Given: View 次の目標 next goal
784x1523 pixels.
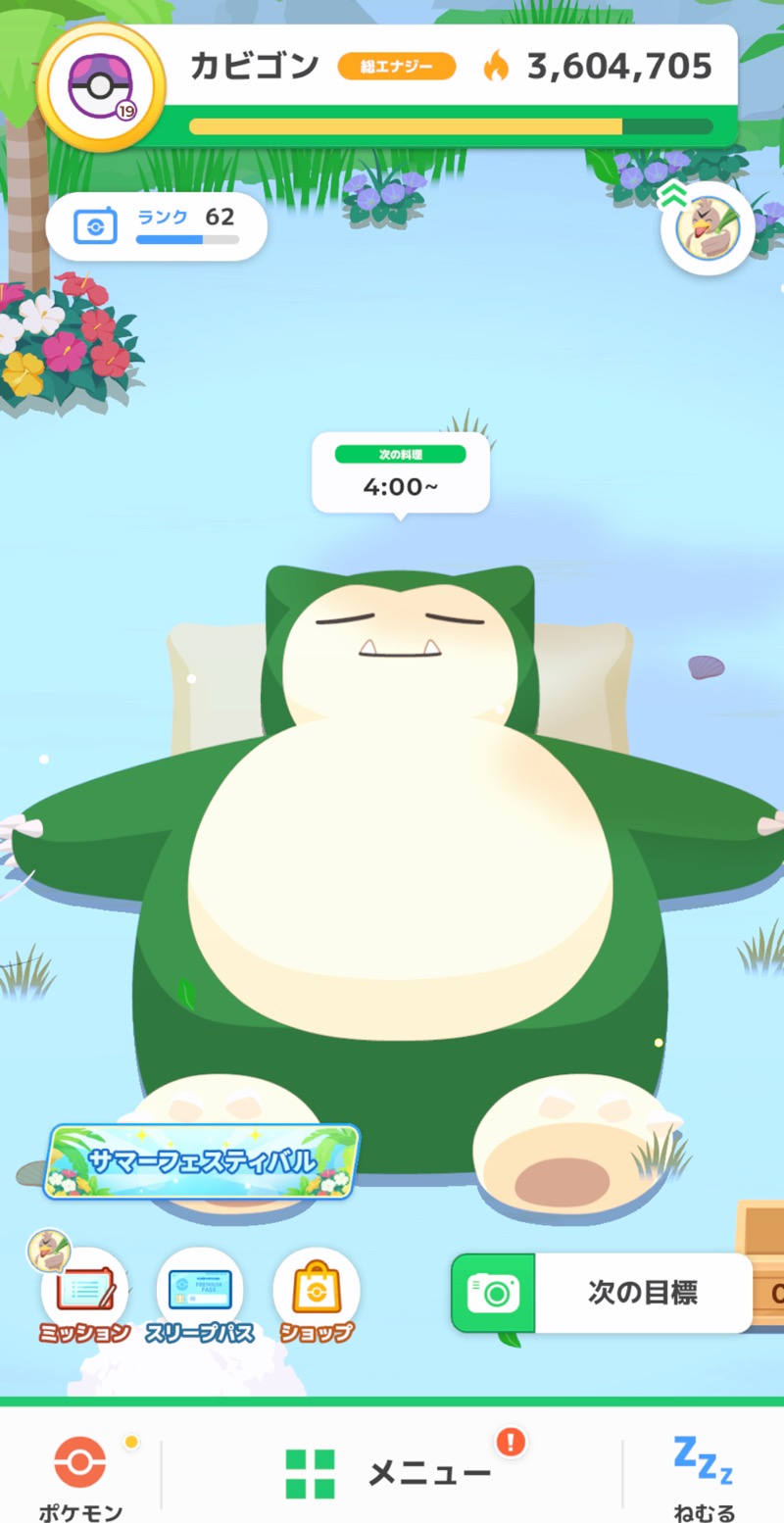Looking at the screenshot, I should pos(602,1293).
